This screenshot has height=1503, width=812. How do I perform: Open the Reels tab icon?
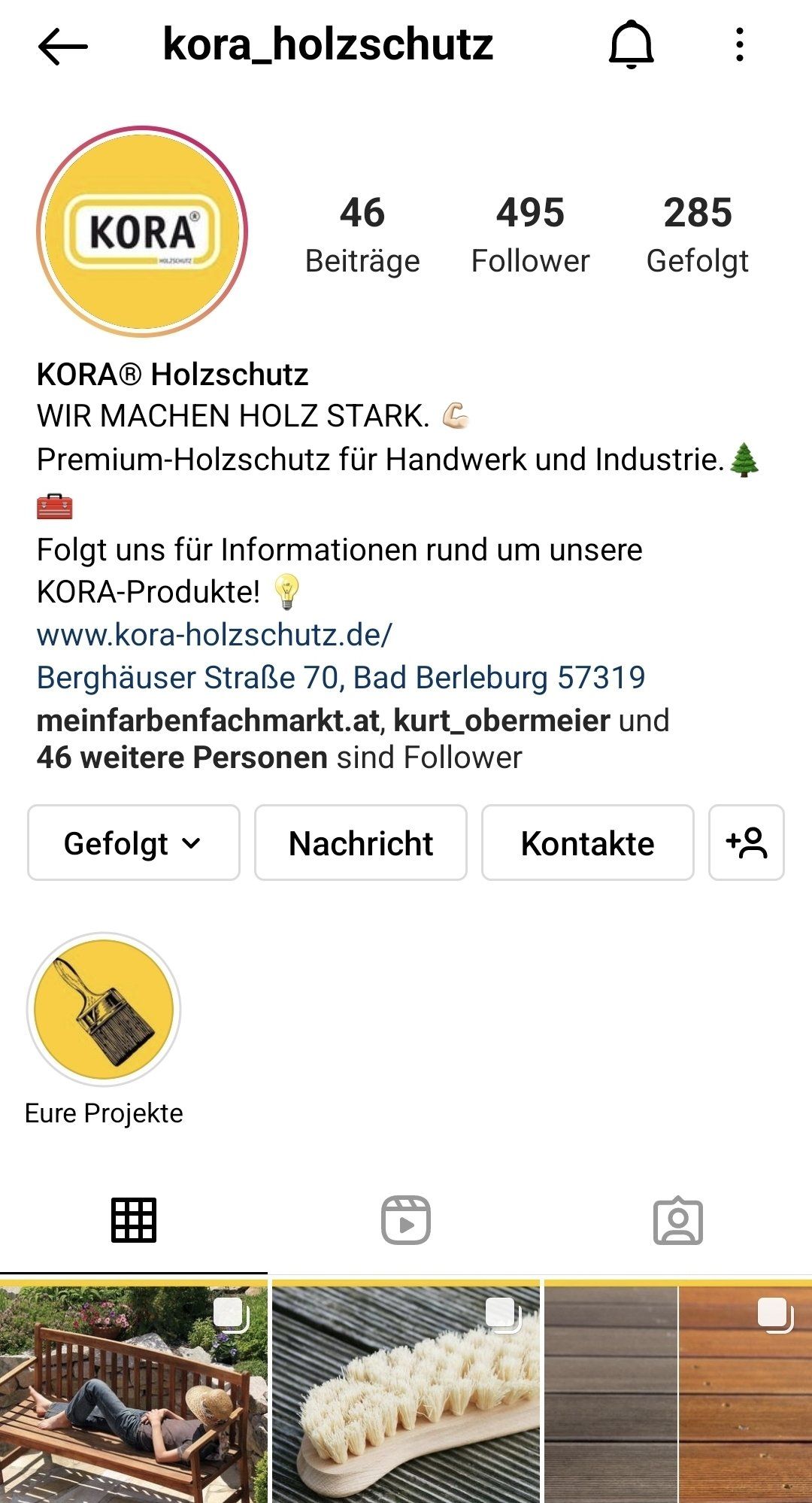406,1219
